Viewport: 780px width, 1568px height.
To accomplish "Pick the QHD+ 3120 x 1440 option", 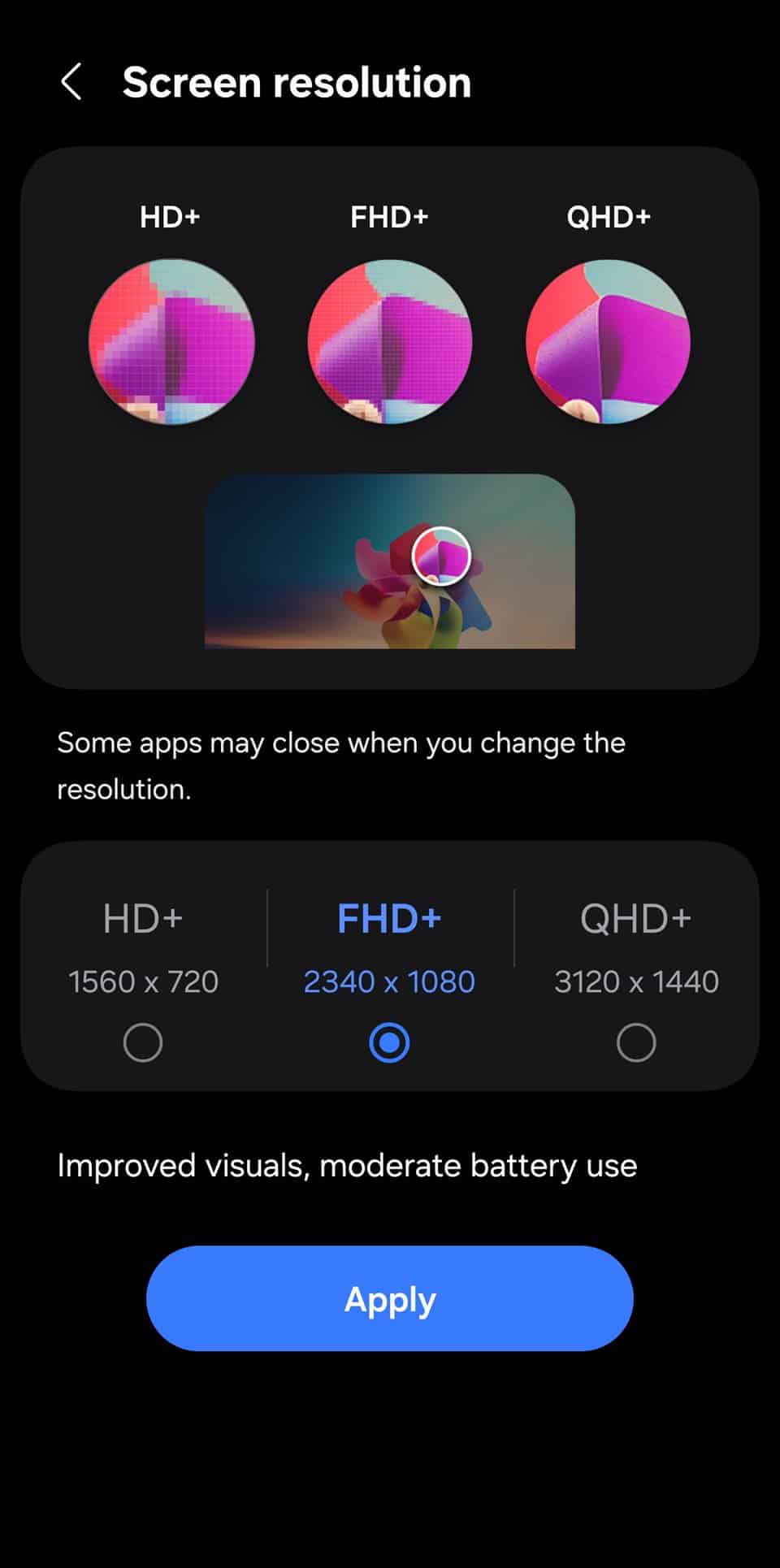I will [635, 1042].
